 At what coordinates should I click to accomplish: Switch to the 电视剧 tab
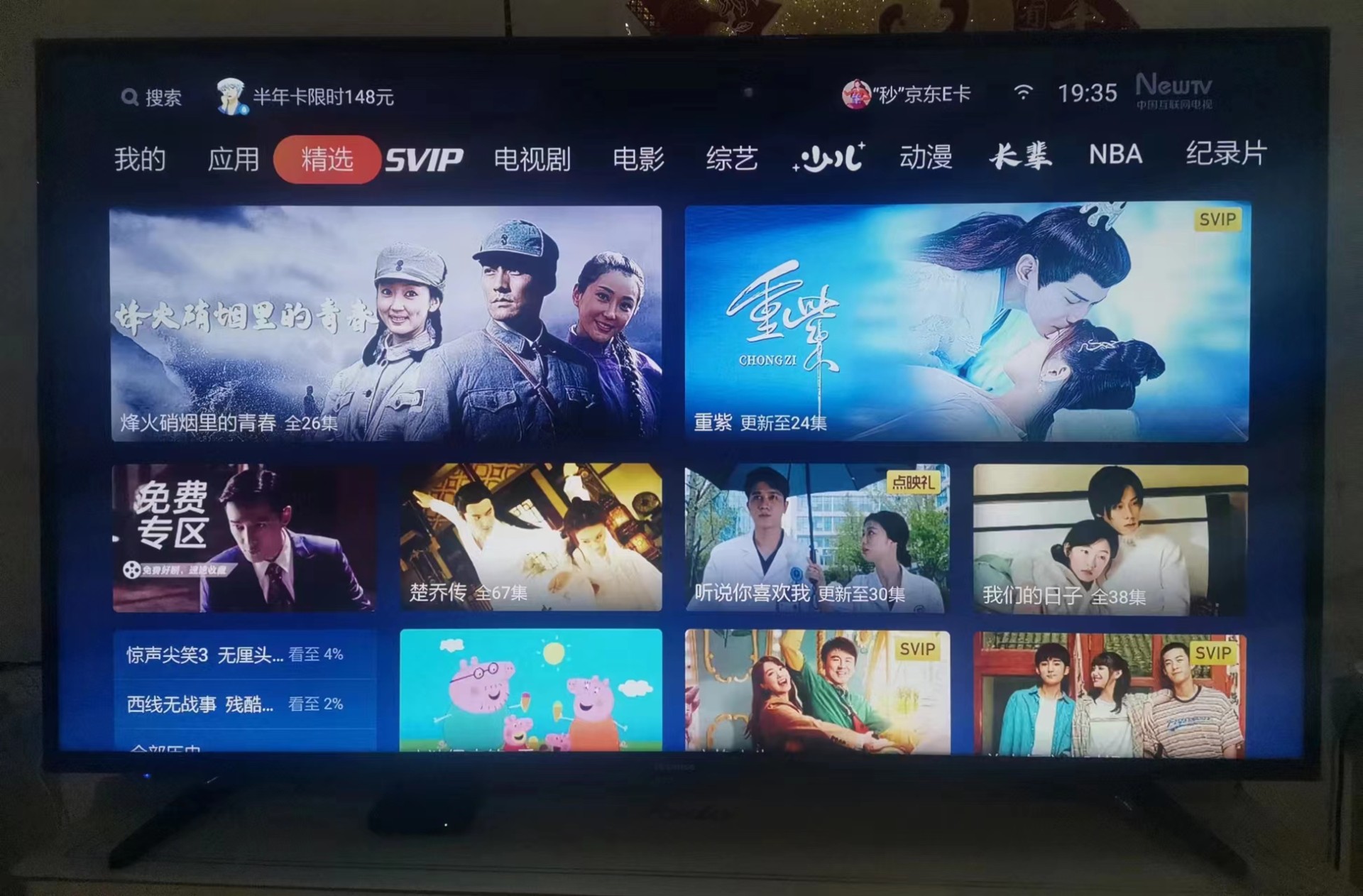pos(532,159)
